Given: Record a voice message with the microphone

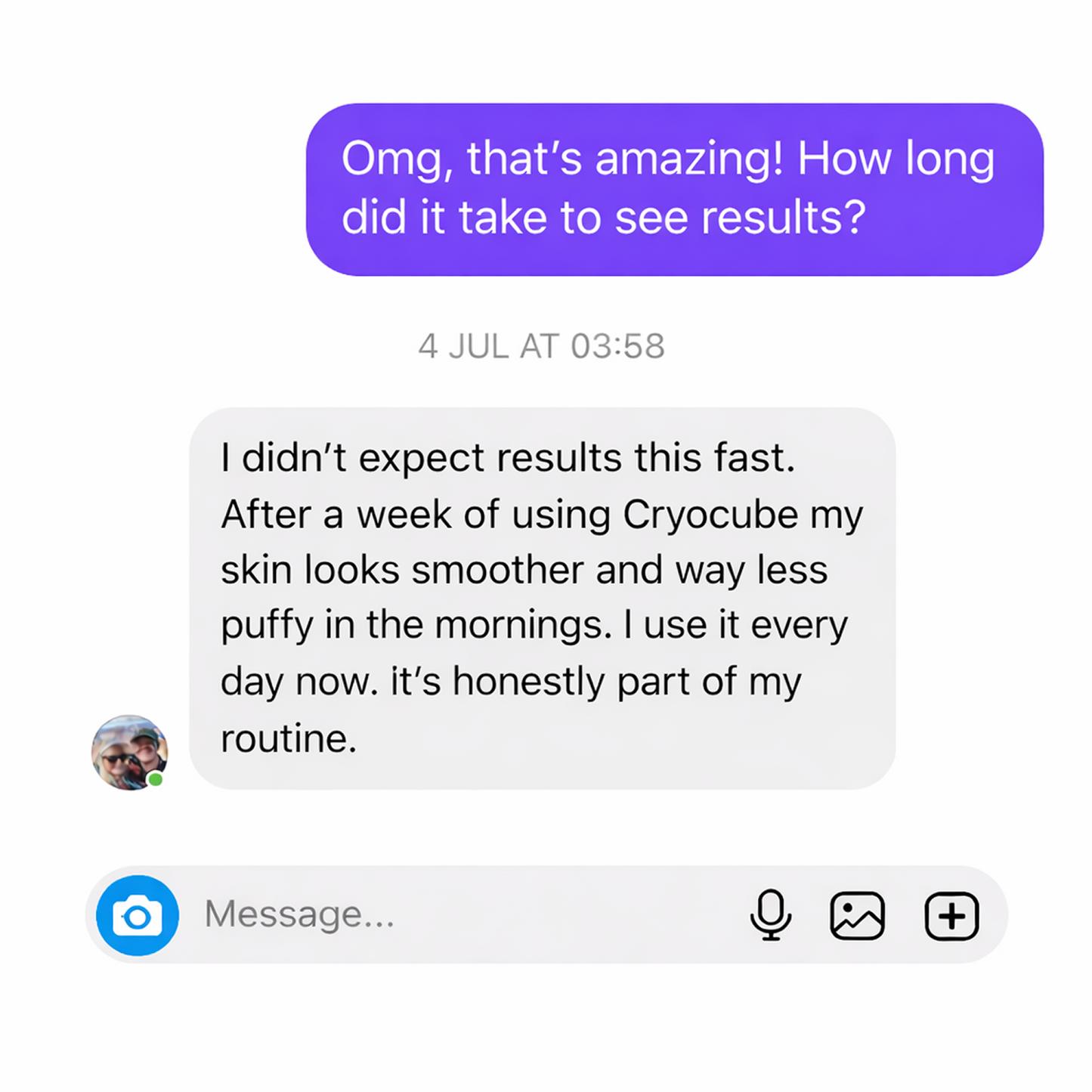Looking at the screenshot, I should 770,915.
